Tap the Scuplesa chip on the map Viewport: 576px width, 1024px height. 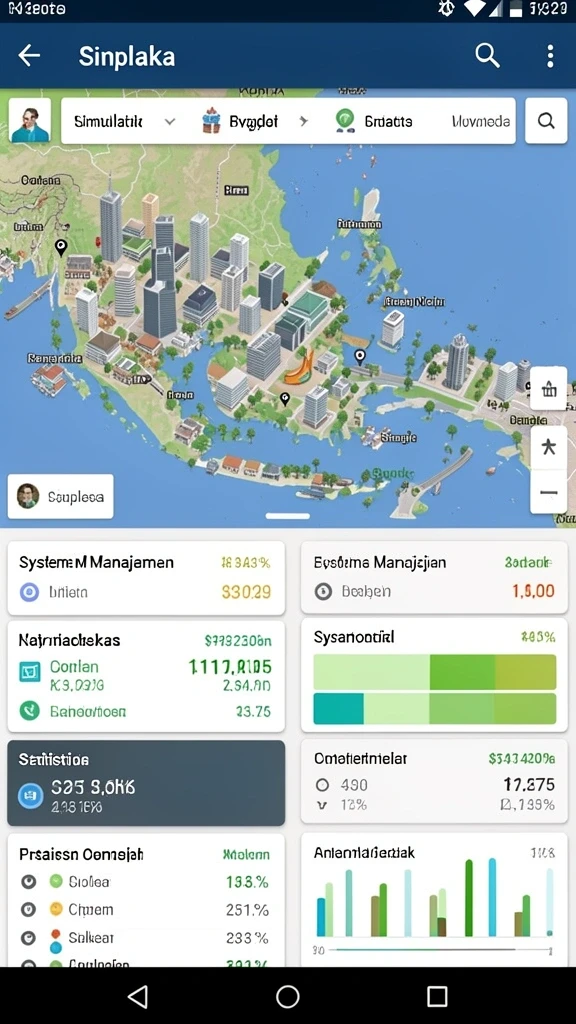[61, 496]
